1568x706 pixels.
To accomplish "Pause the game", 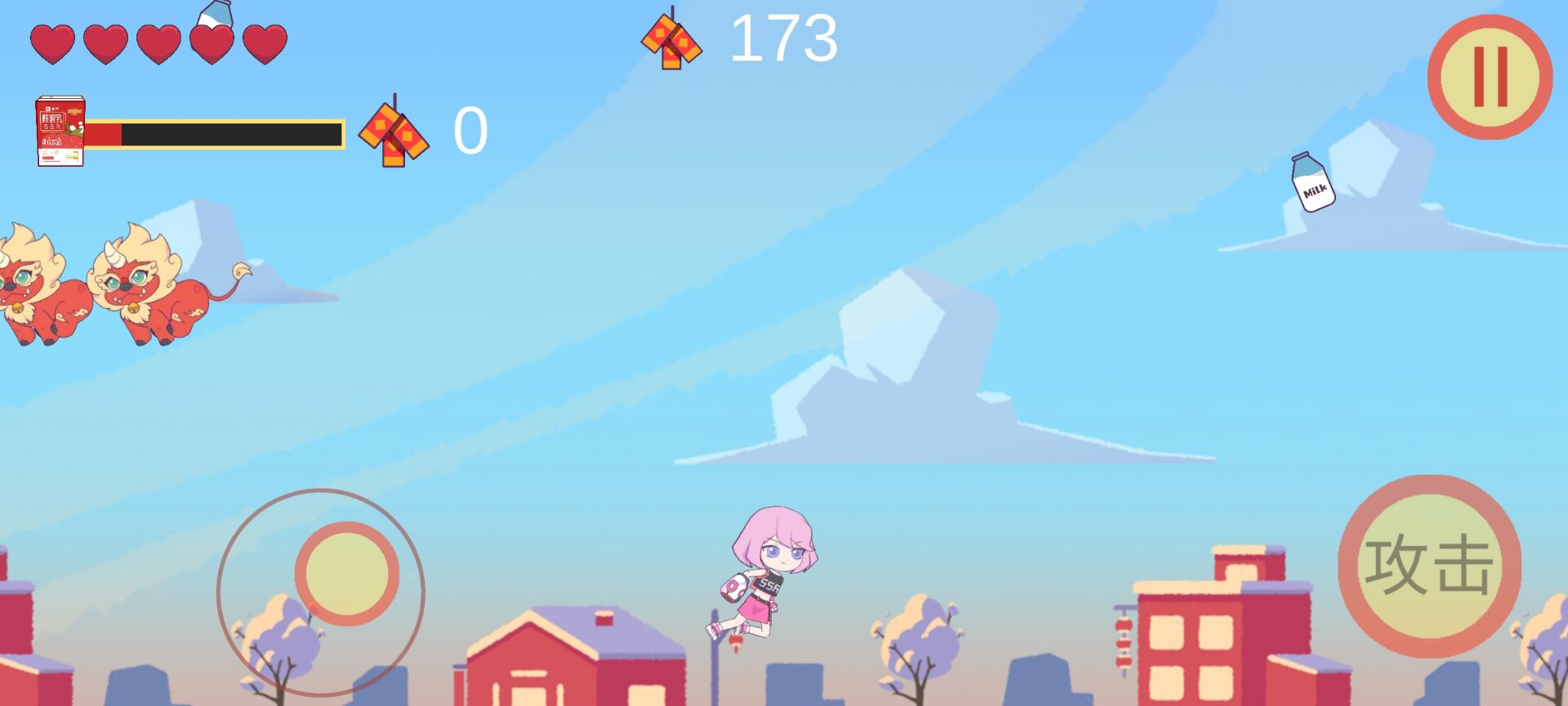I will click(x=1490, y=77).
